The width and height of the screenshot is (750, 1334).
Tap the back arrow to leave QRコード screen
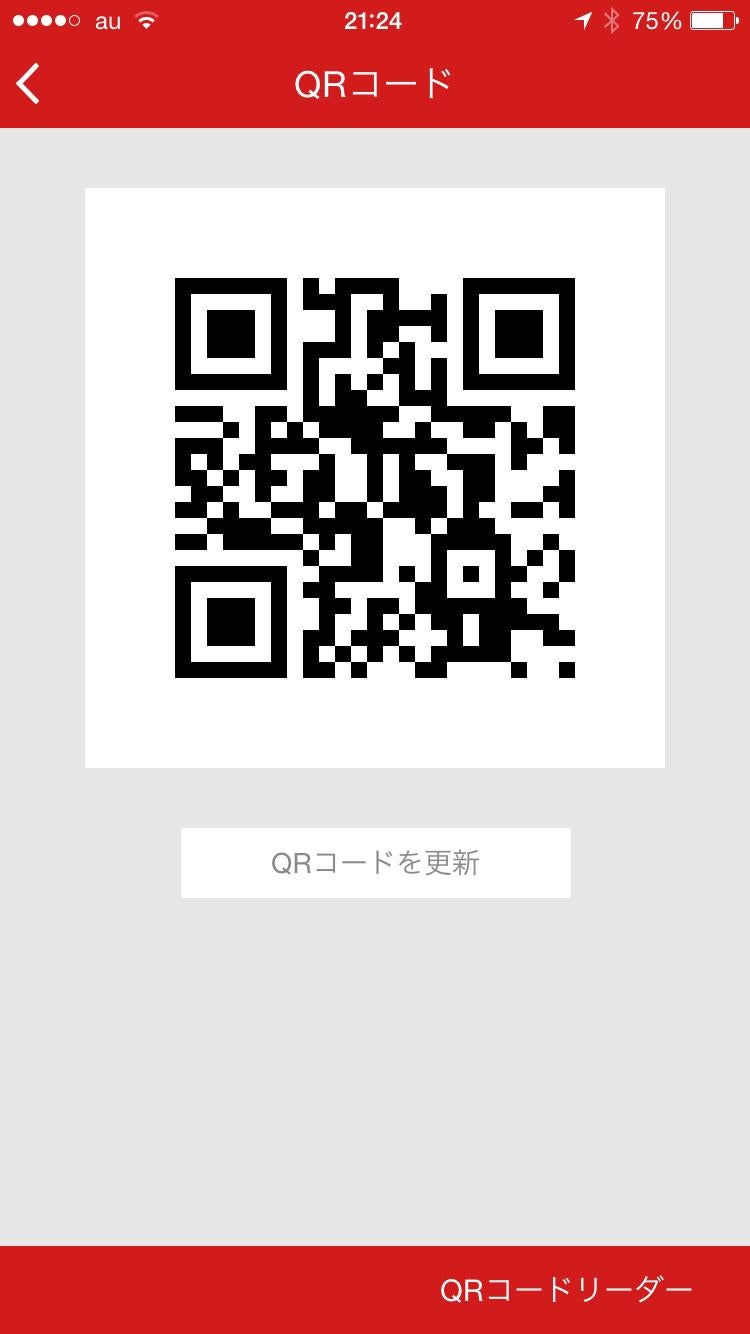click(28, 84)
